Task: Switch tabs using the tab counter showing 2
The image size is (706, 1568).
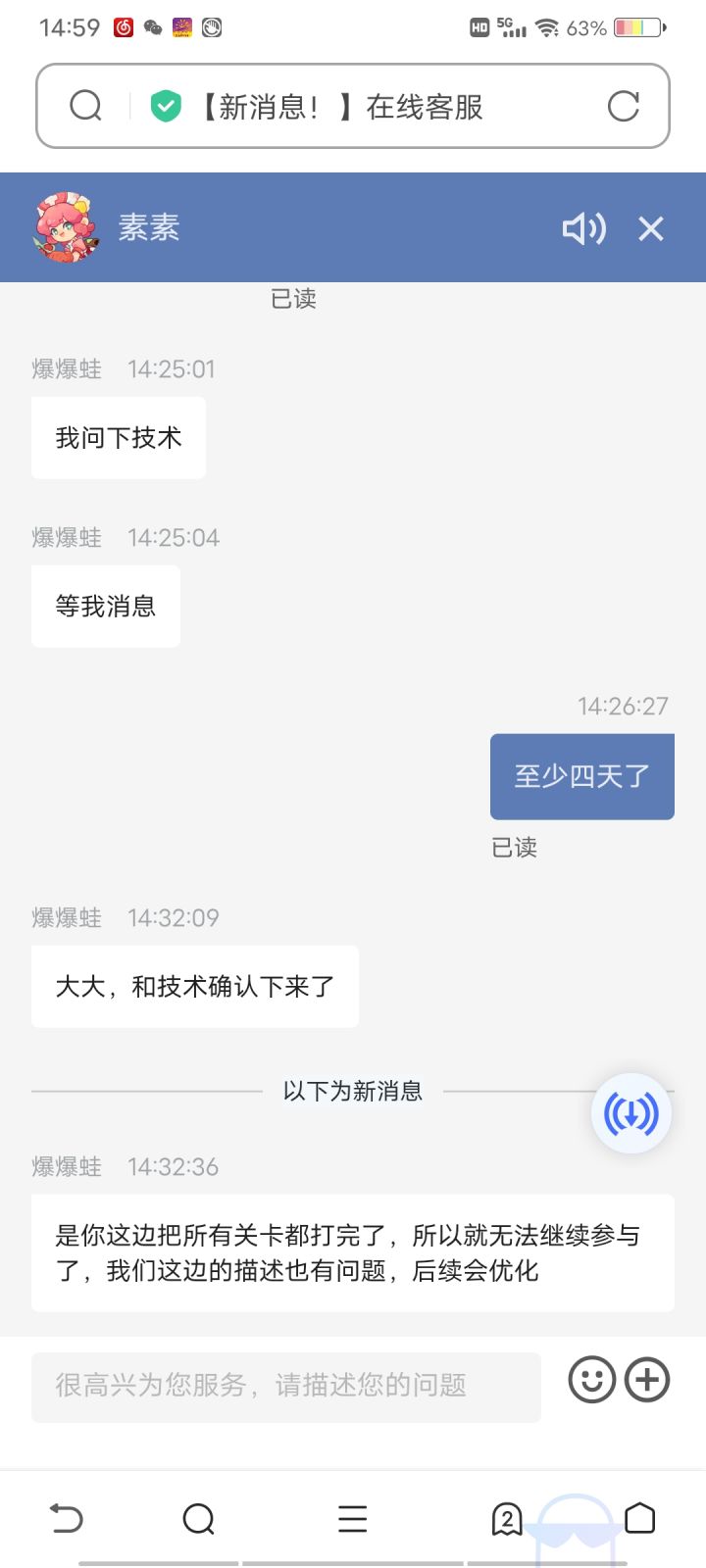Action: (x=506, y=1519)
